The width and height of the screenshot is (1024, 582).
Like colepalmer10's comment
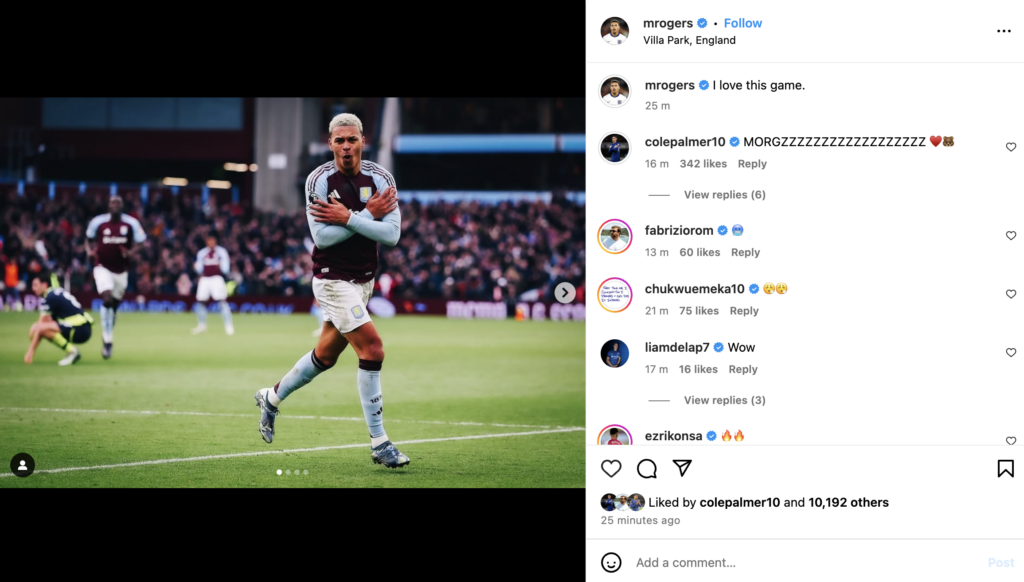1010,147
